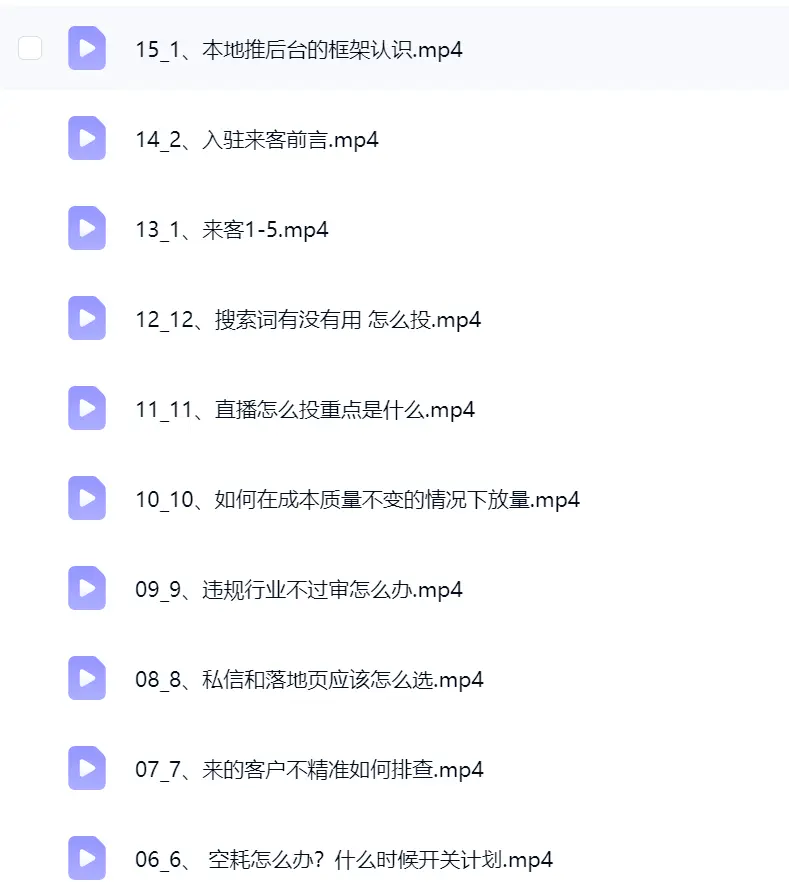Open 11_11、直播怎么投重点是什么.mp4
Screen dimensions: 789x882
tap(305, 410)
